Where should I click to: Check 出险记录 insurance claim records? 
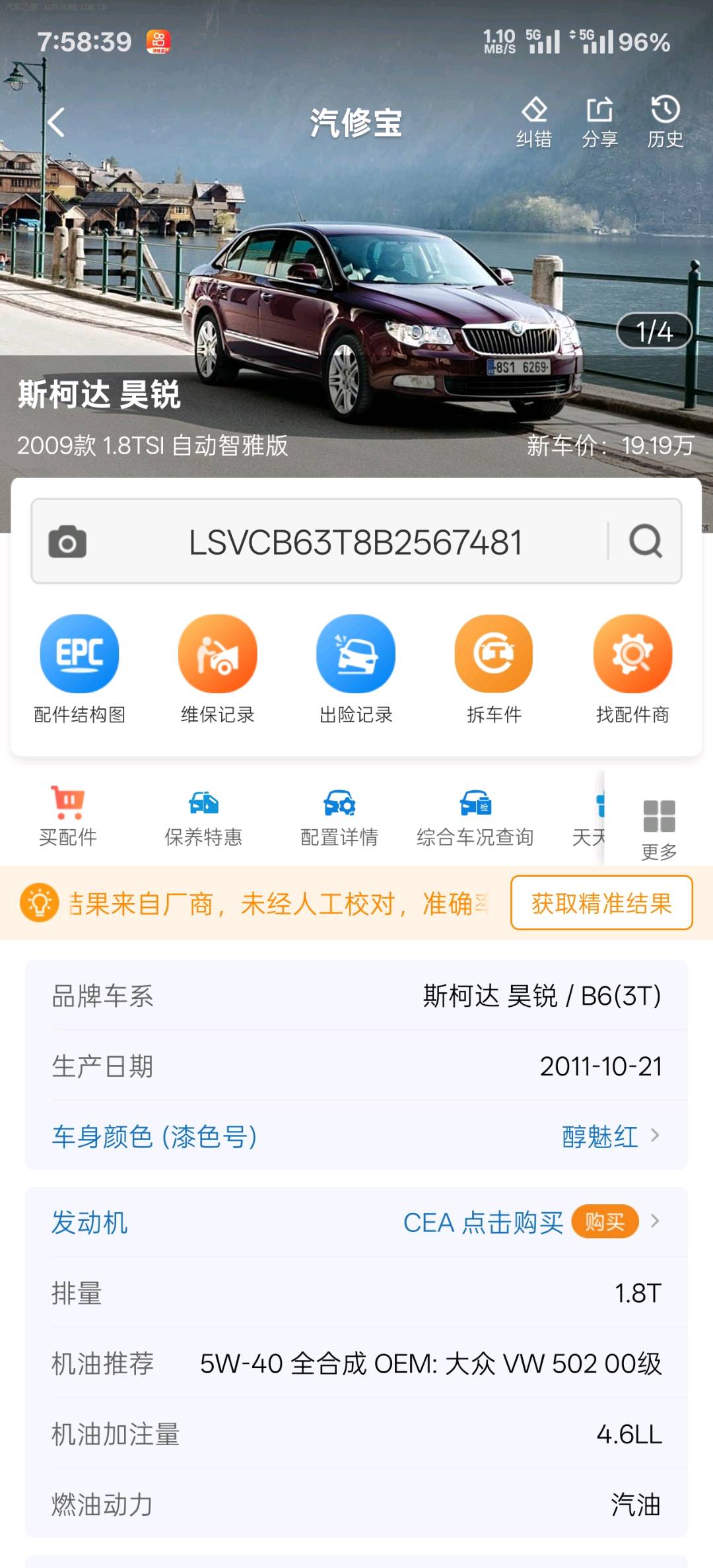pos(356,667)
